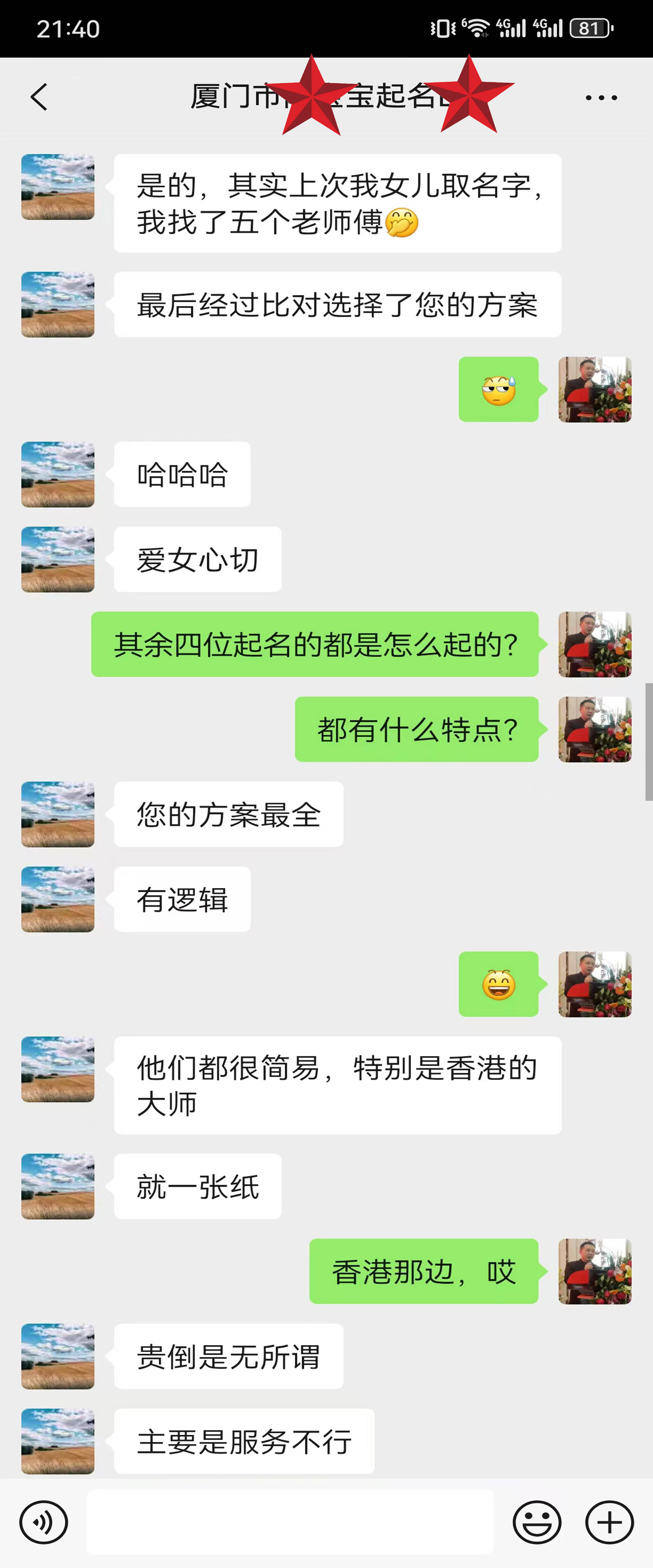Image resolution: width=653 pixels, height=1568 pixels.
Task: Open the emoji sticker panel
Action: tap(537, 1522)
